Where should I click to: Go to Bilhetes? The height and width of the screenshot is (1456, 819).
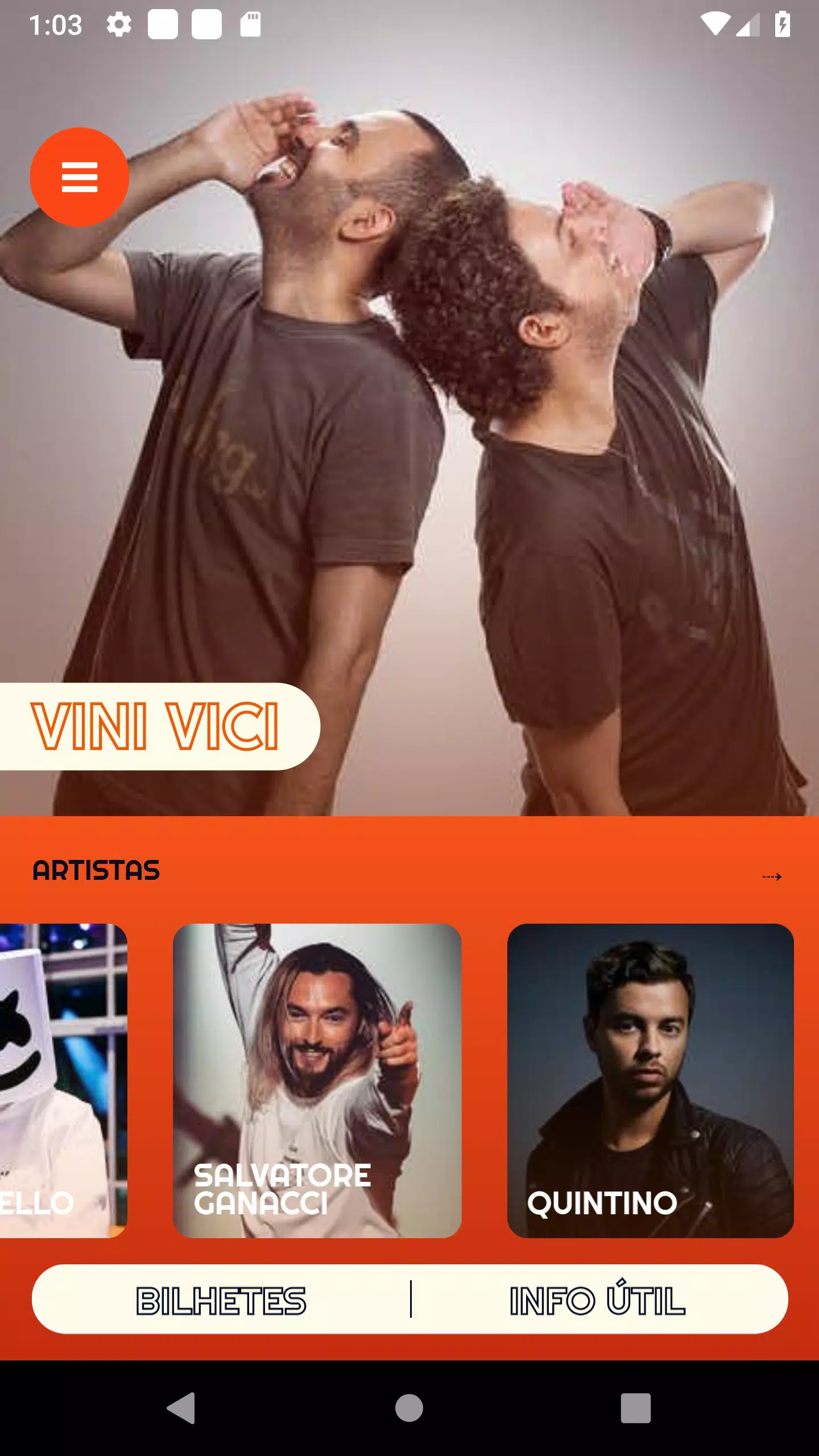(221, 1300)
